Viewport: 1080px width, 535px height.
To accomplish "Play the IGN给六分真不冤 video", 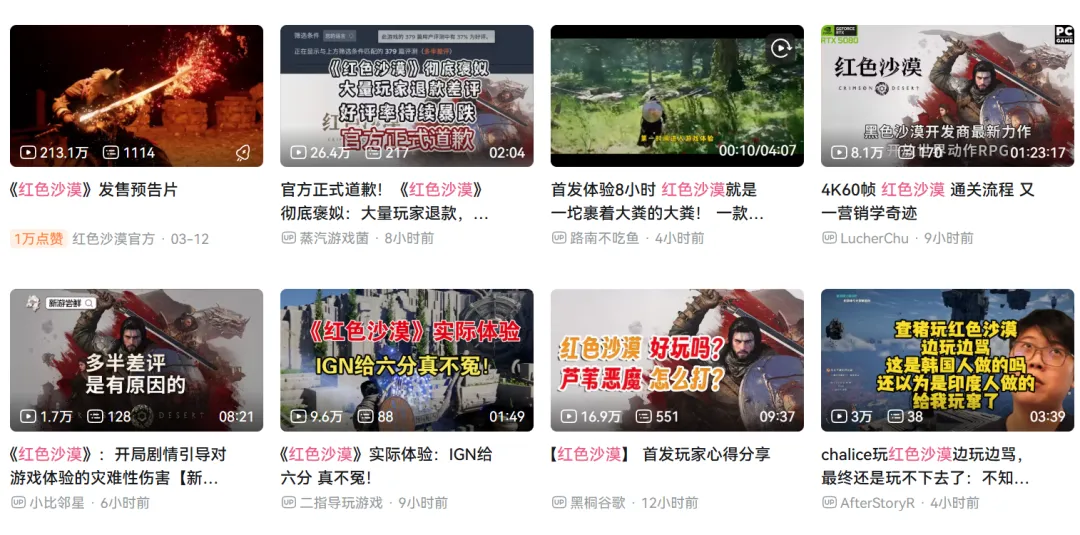I will pos(406,360).
